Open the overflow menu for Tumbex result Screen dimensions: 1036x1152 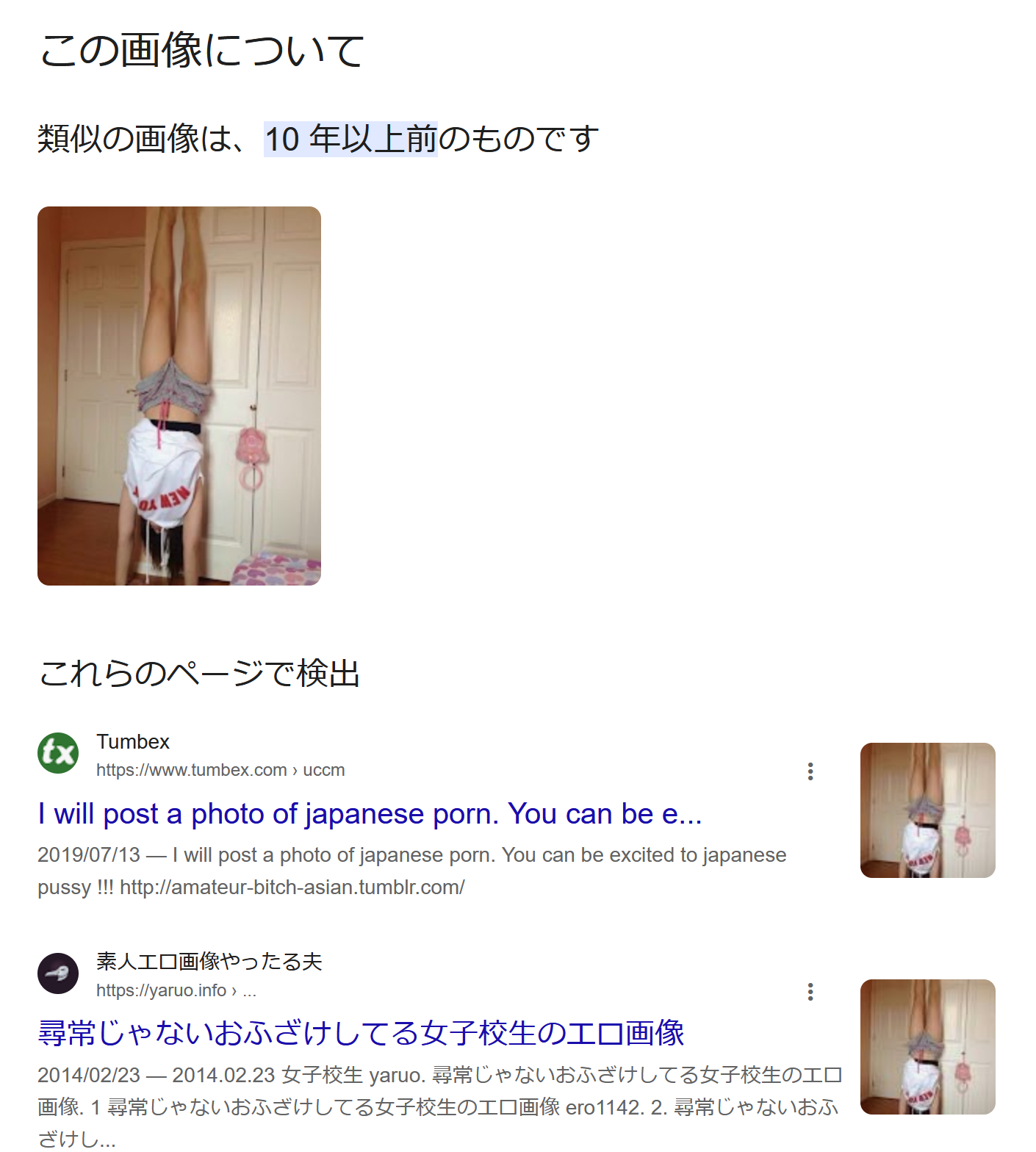click(810, 771)
